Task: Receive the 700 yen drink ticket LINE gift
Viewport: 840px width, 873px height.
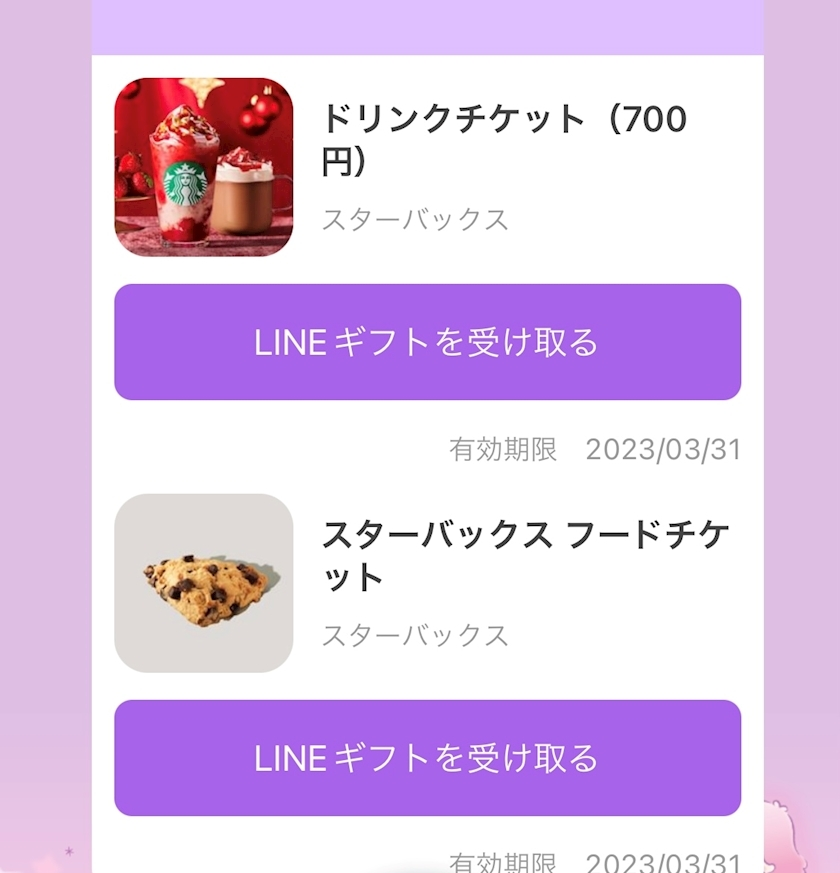Action: 427,343
